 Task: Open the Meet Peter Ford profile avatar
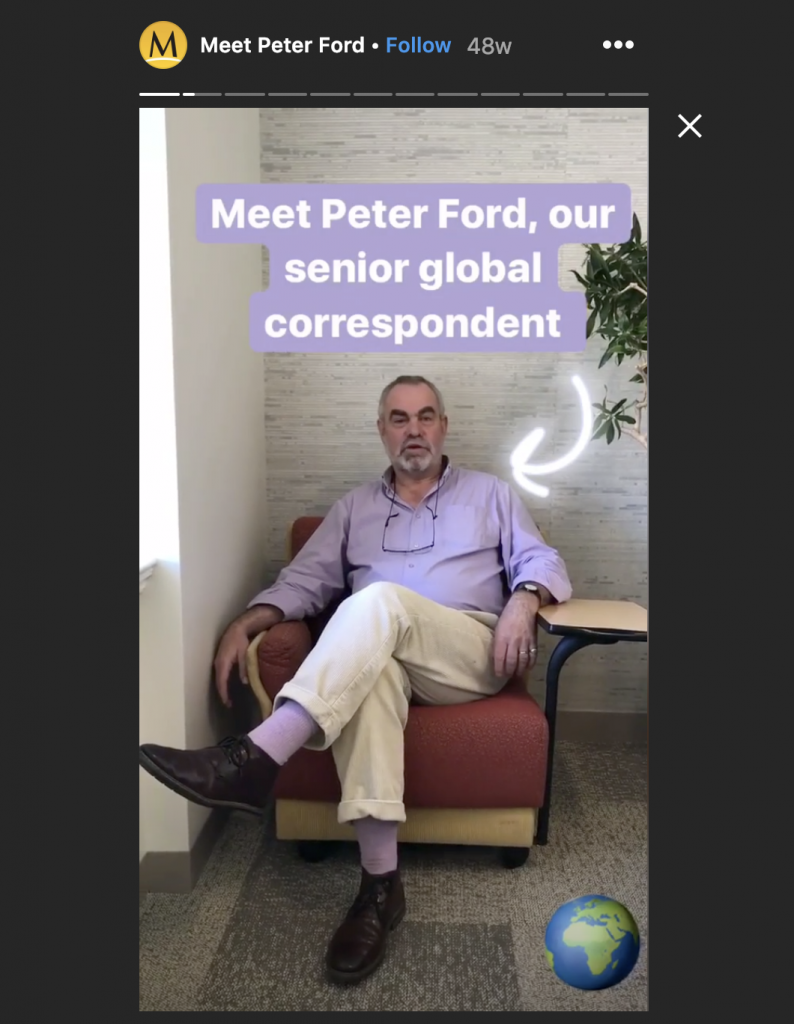166,44
